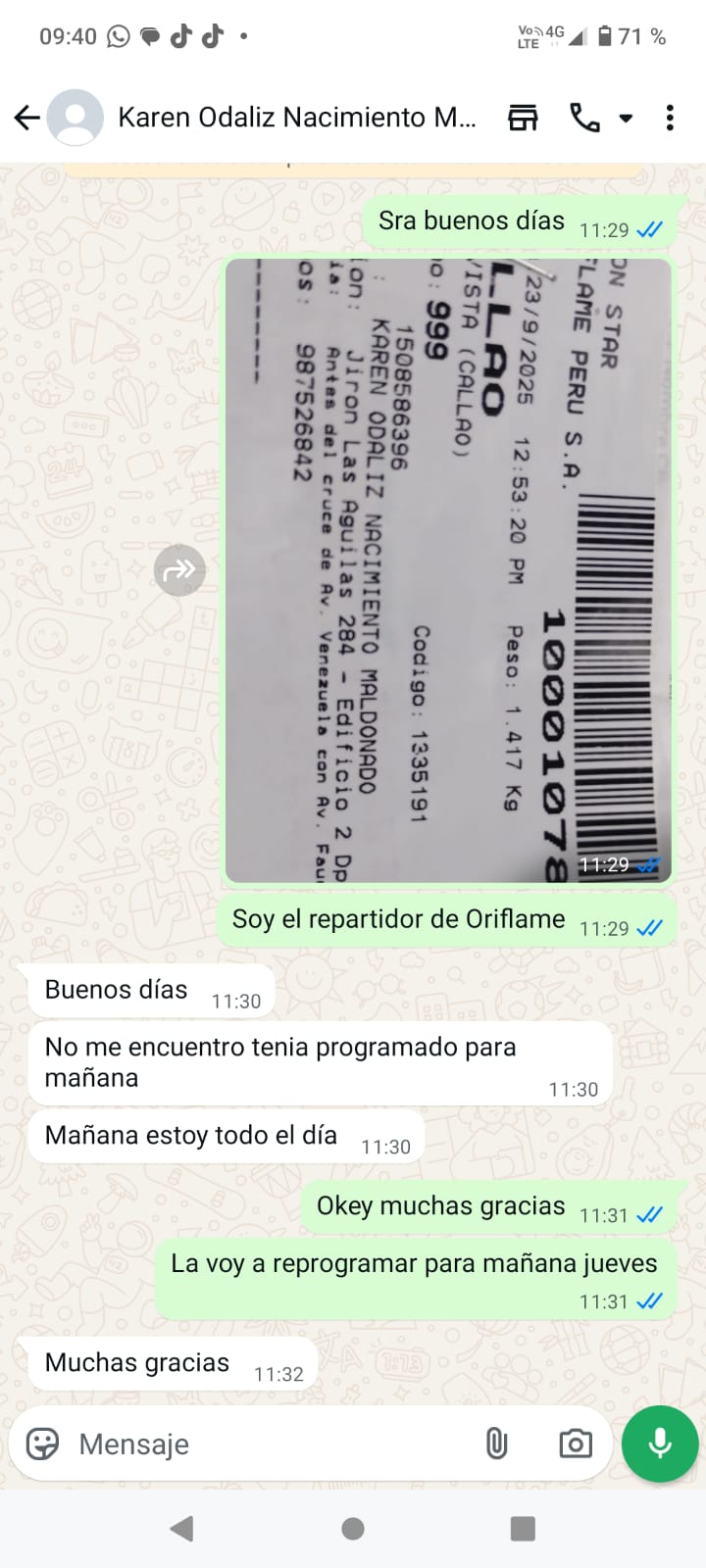Viewport: 706px width, 1568px height.
Task: Open the camera from the message bar
Action: pos(576,1444)
